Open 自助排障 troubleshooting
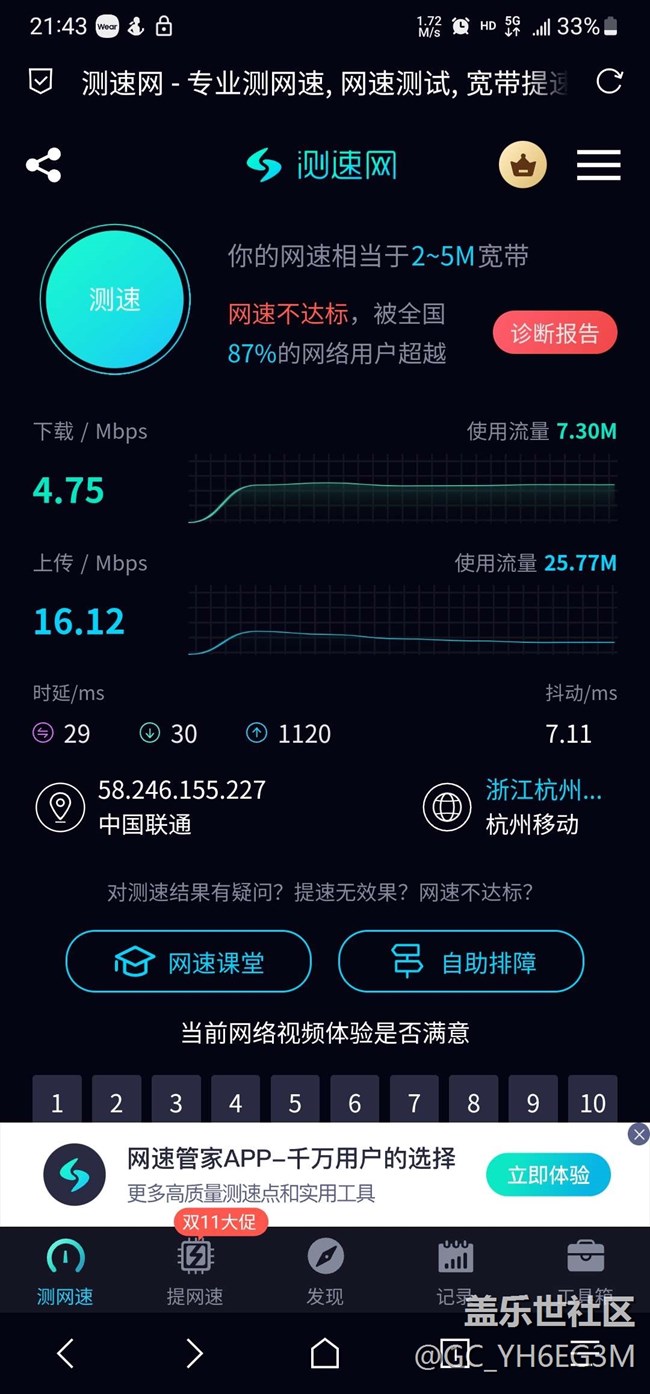Screen dimensions: 650x1394 click(x=461, y=962)
